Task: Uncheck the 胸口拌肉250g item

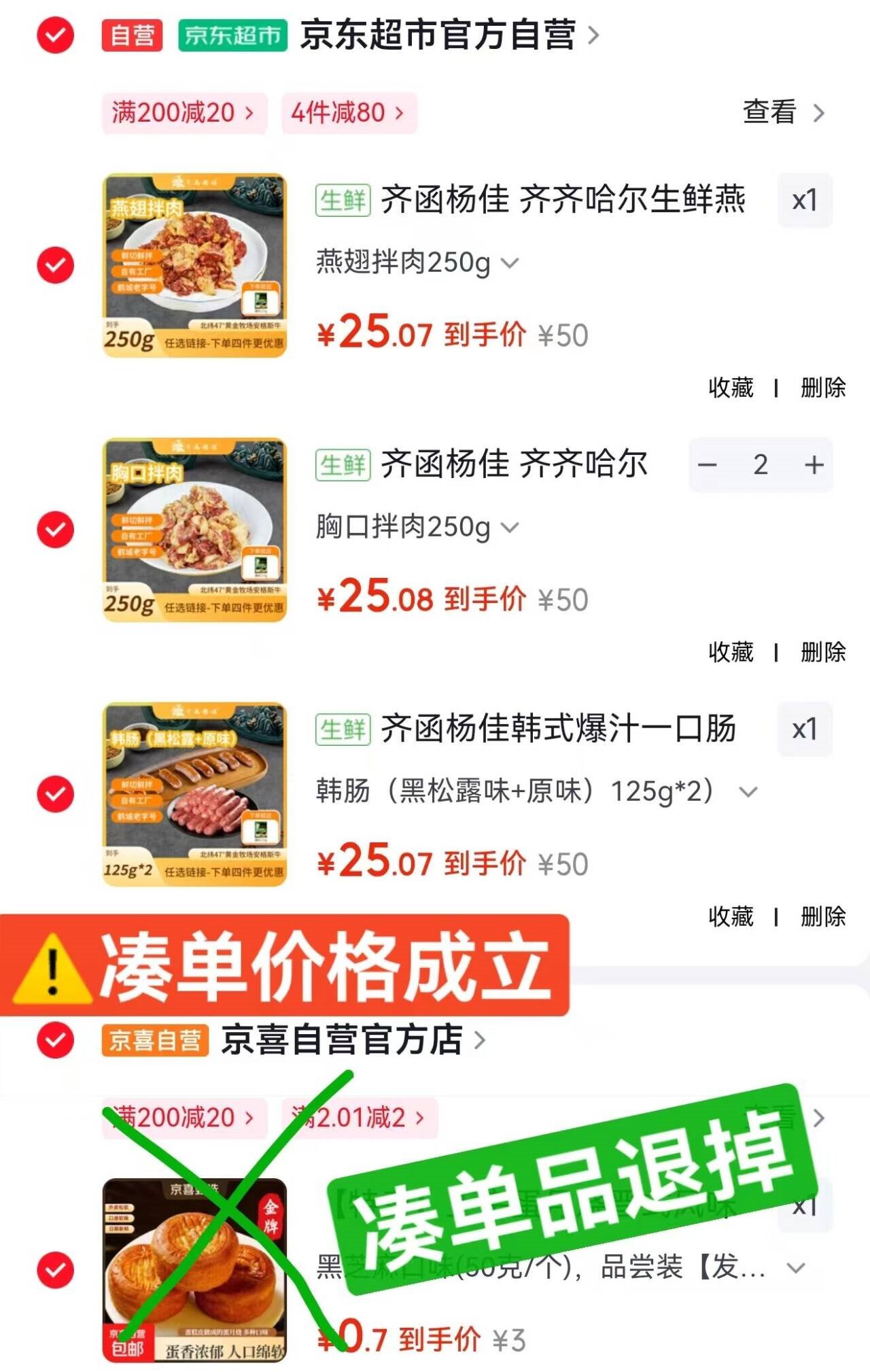Action: (x=55, y=530)
